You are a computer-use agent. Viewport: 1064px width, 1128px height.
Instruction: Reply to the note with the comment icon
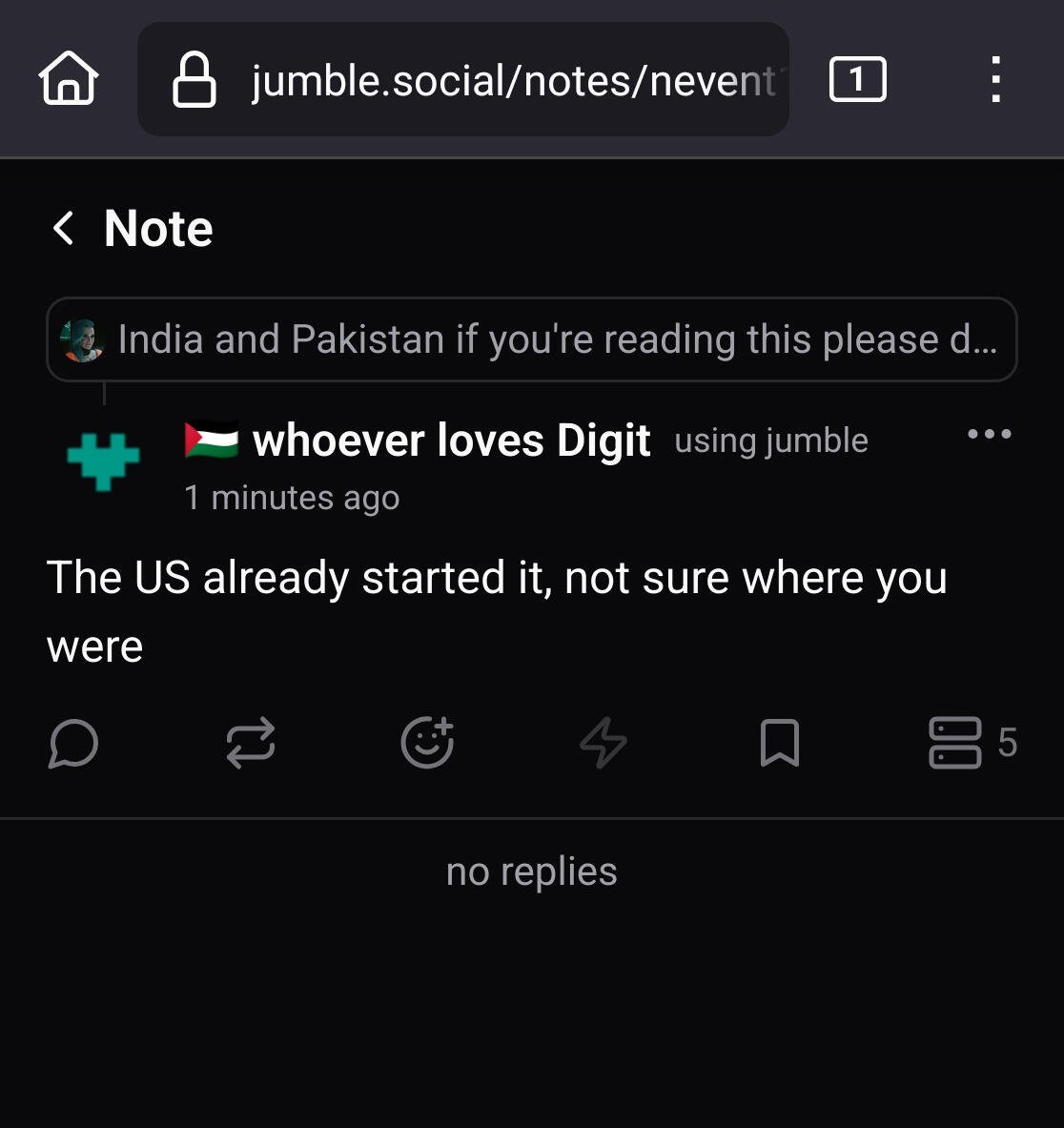click(73, 743)
